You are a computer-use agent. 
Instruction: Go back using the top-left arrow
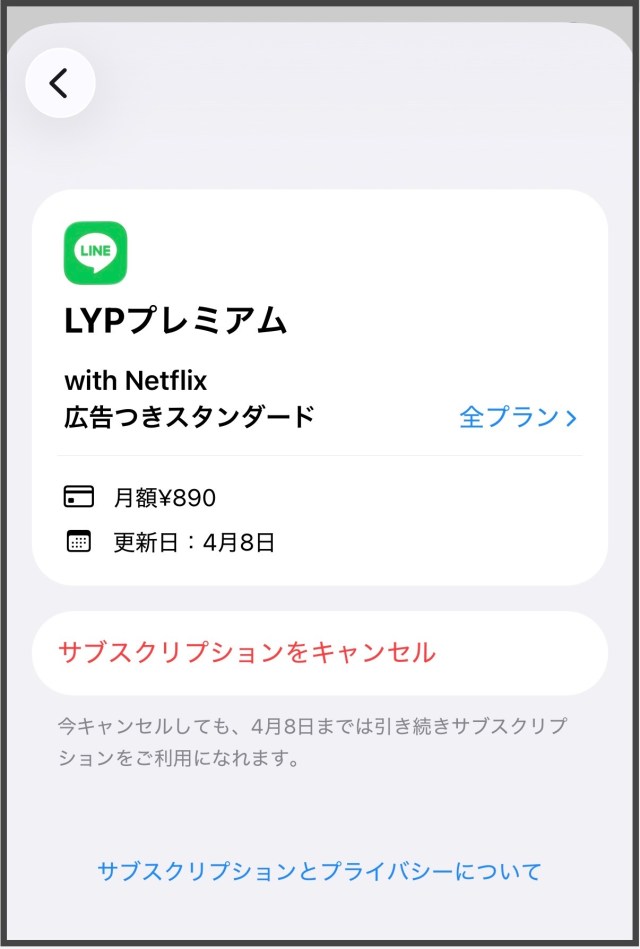[x=60, y=83]
